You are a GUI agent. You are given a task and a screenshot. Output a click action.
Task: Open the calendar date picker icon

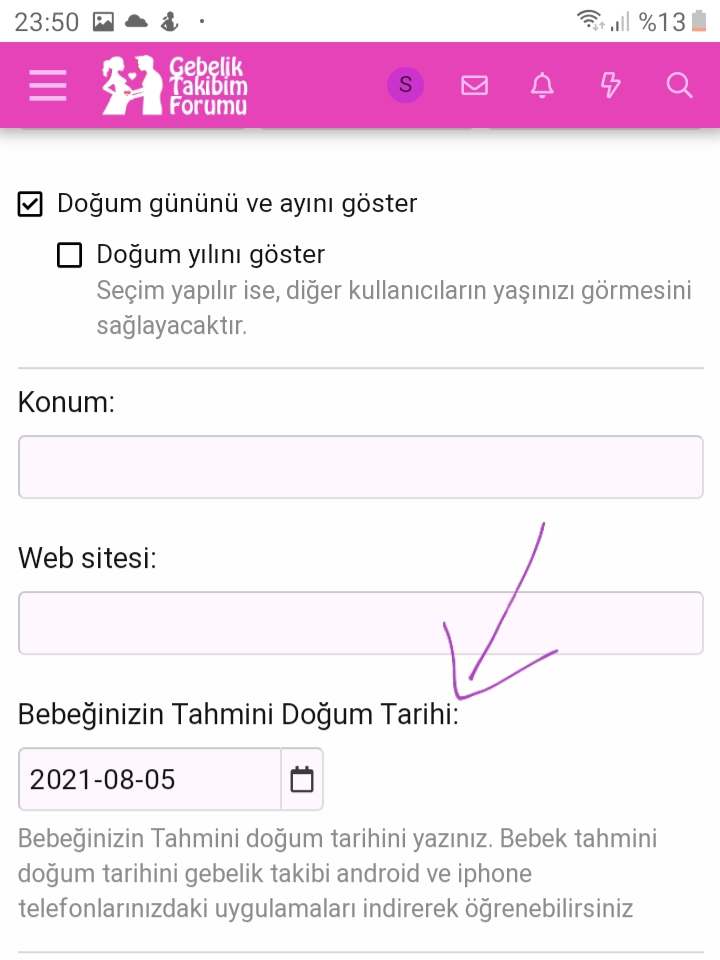point(302,779)
